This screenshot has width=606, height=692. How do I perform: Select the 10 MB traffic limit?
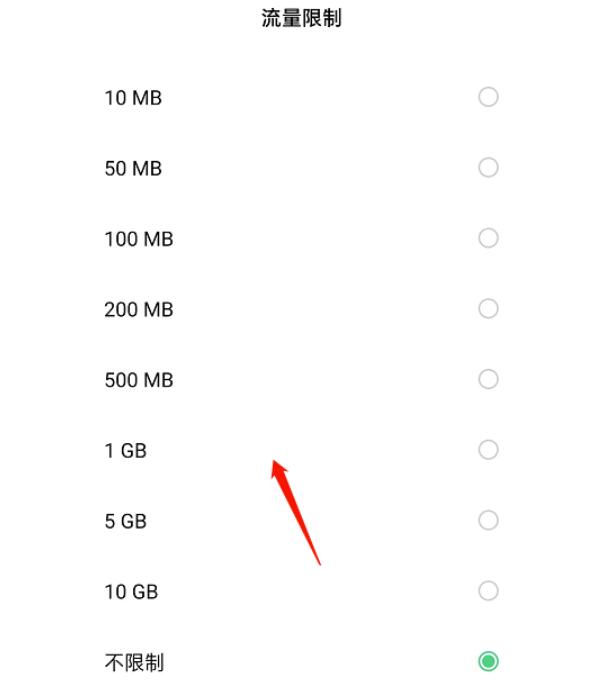488,97
